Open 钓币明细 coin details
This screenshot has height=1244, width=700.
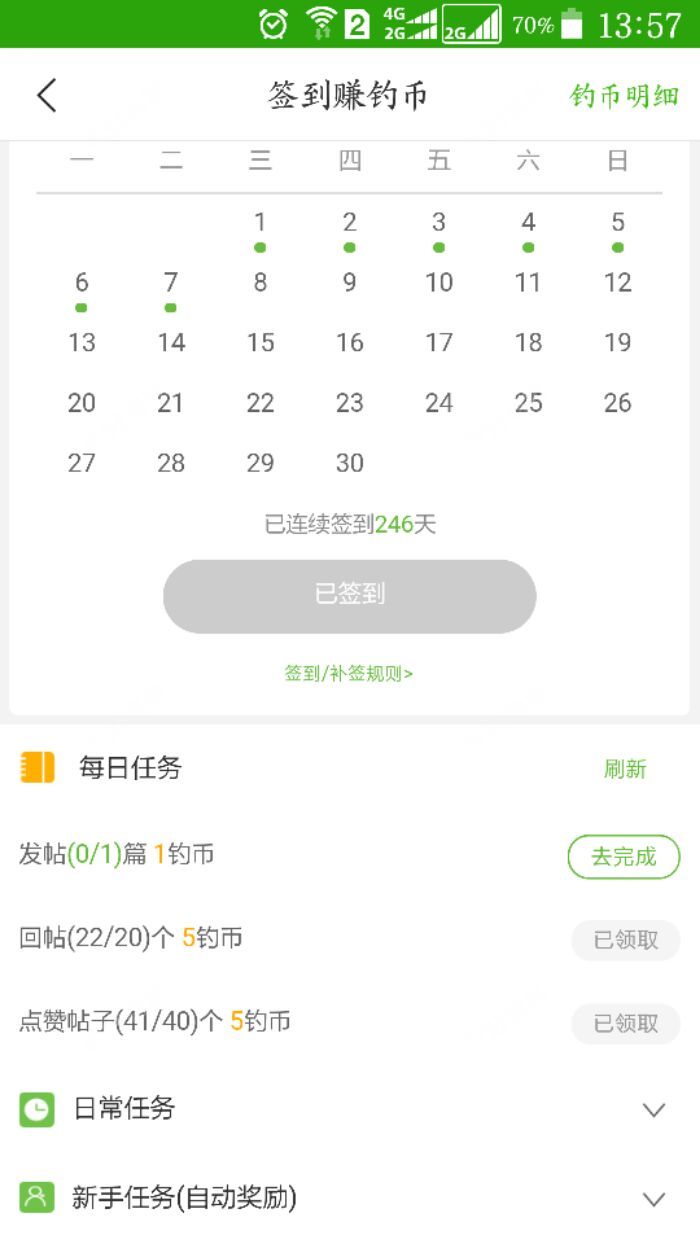click(624, 96)
